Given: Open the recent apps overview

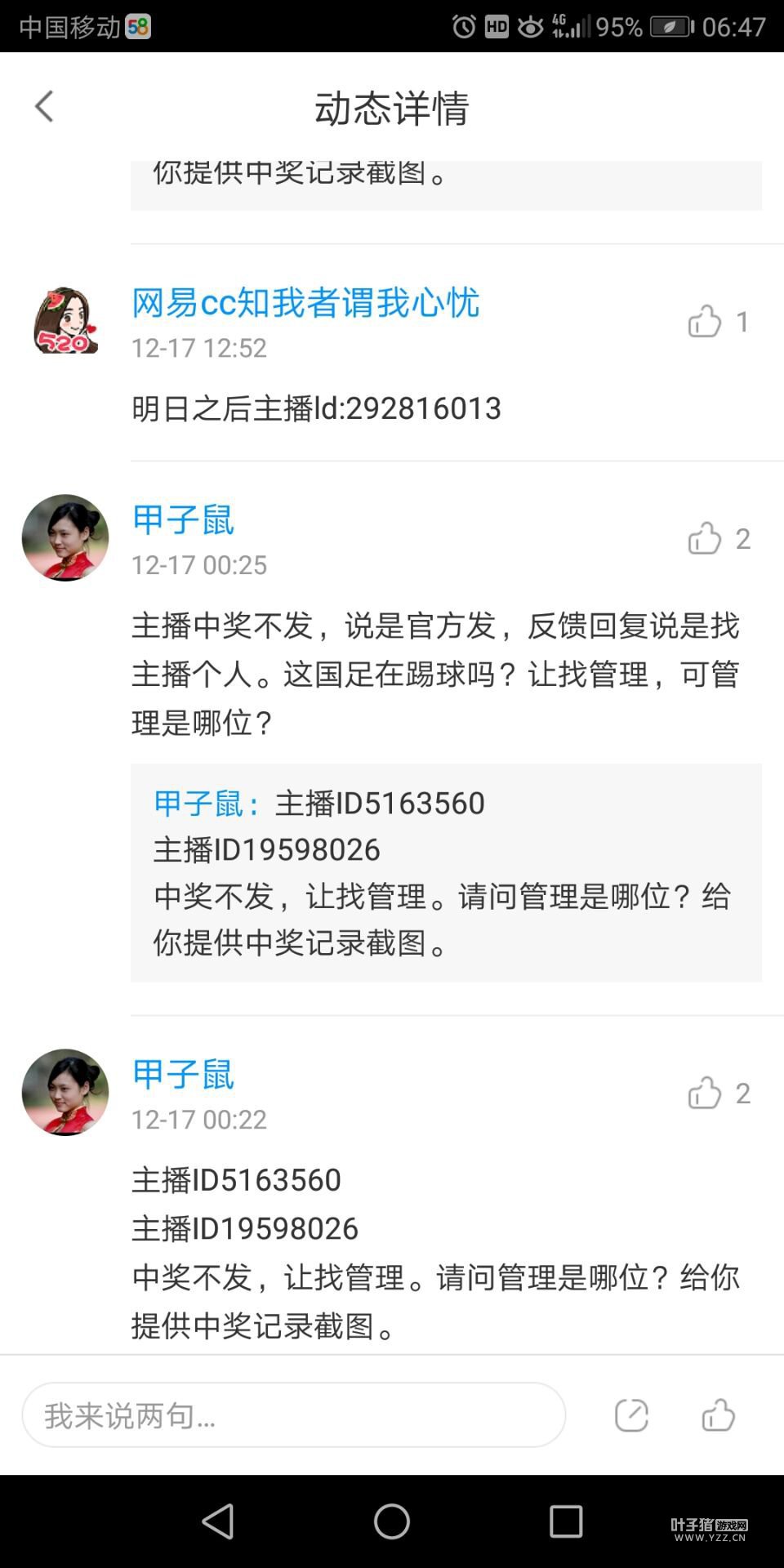Looking at the screenshot, I should point(566,1521).
